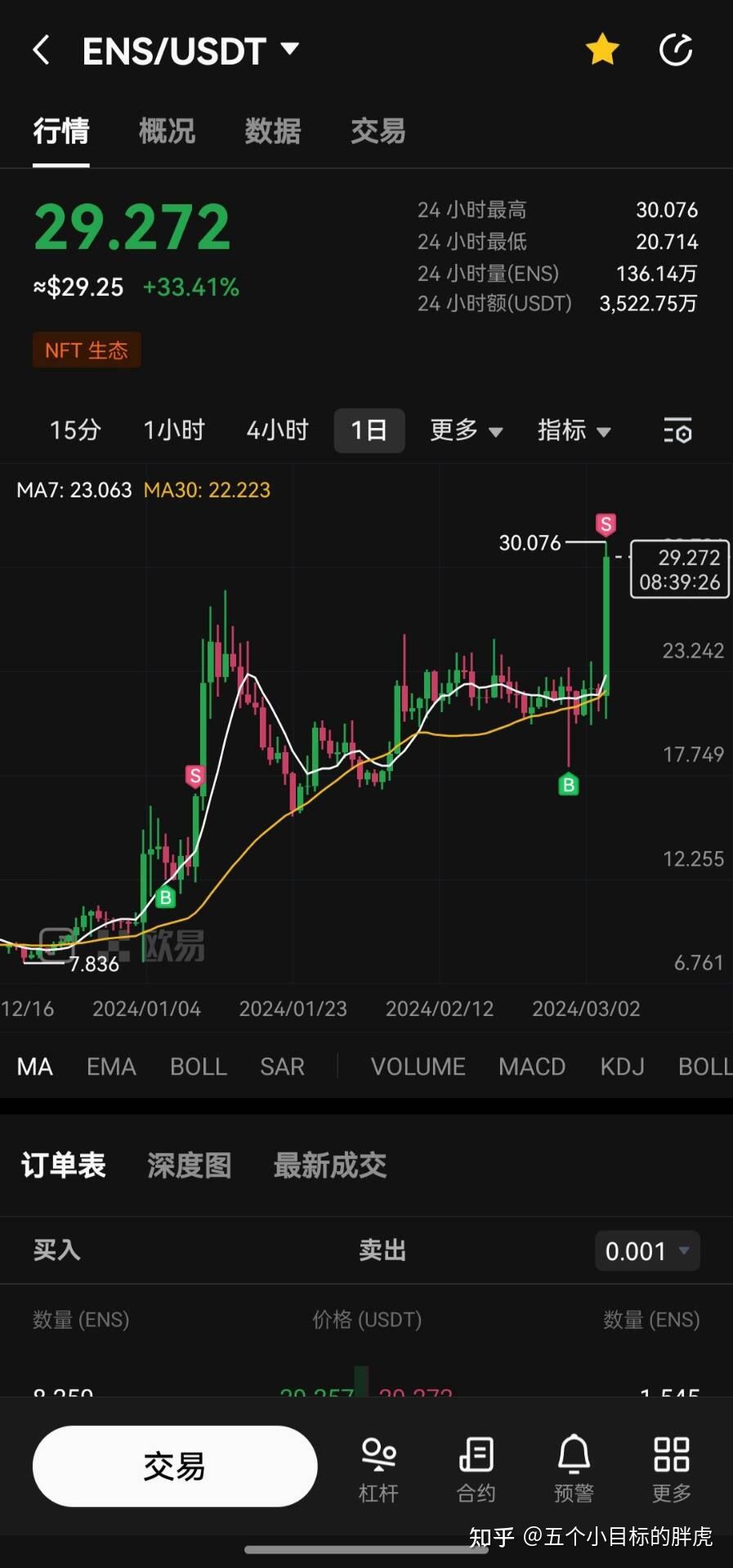Open the top 交易 tab
This screenshot has width=733, height=1568.
coord(378,131)
